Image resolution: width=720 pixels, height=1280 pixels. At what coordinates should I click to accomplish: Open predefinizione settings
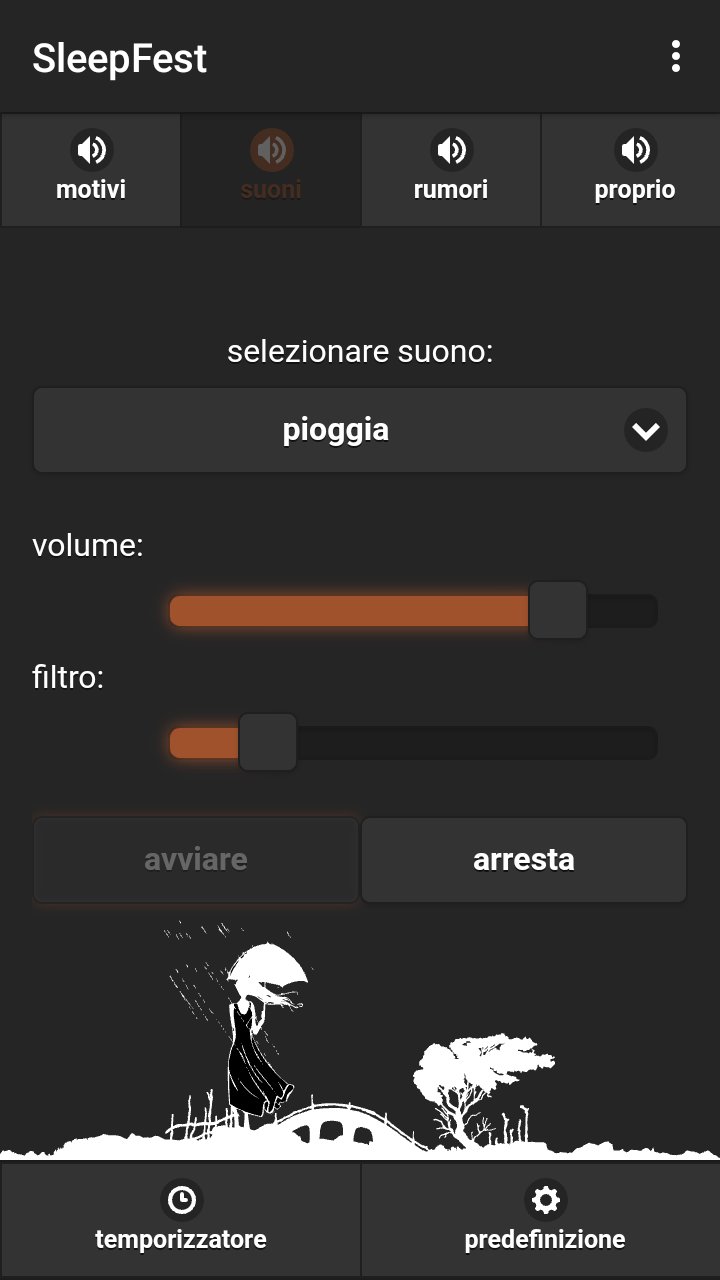[545, 1219]
